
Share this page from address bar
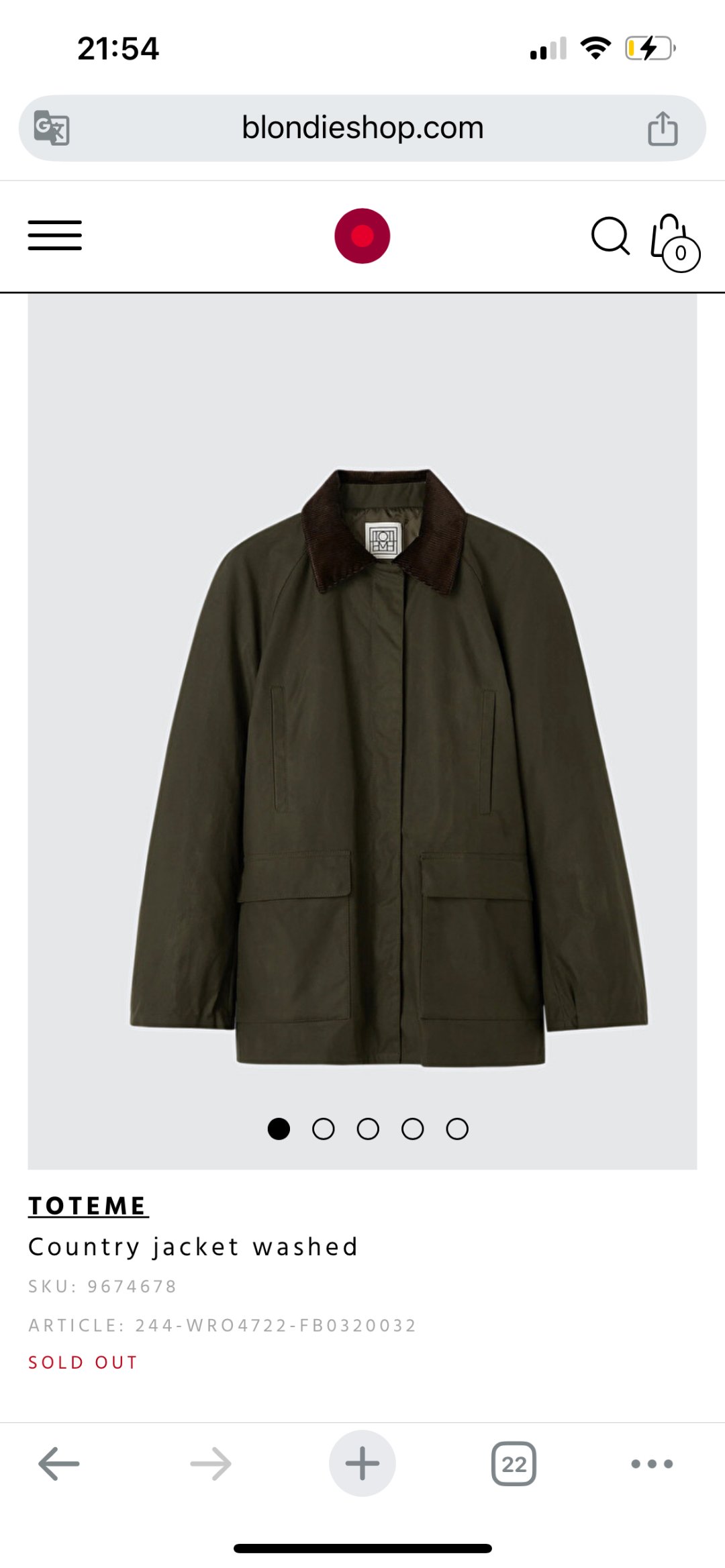coord(663,128)
